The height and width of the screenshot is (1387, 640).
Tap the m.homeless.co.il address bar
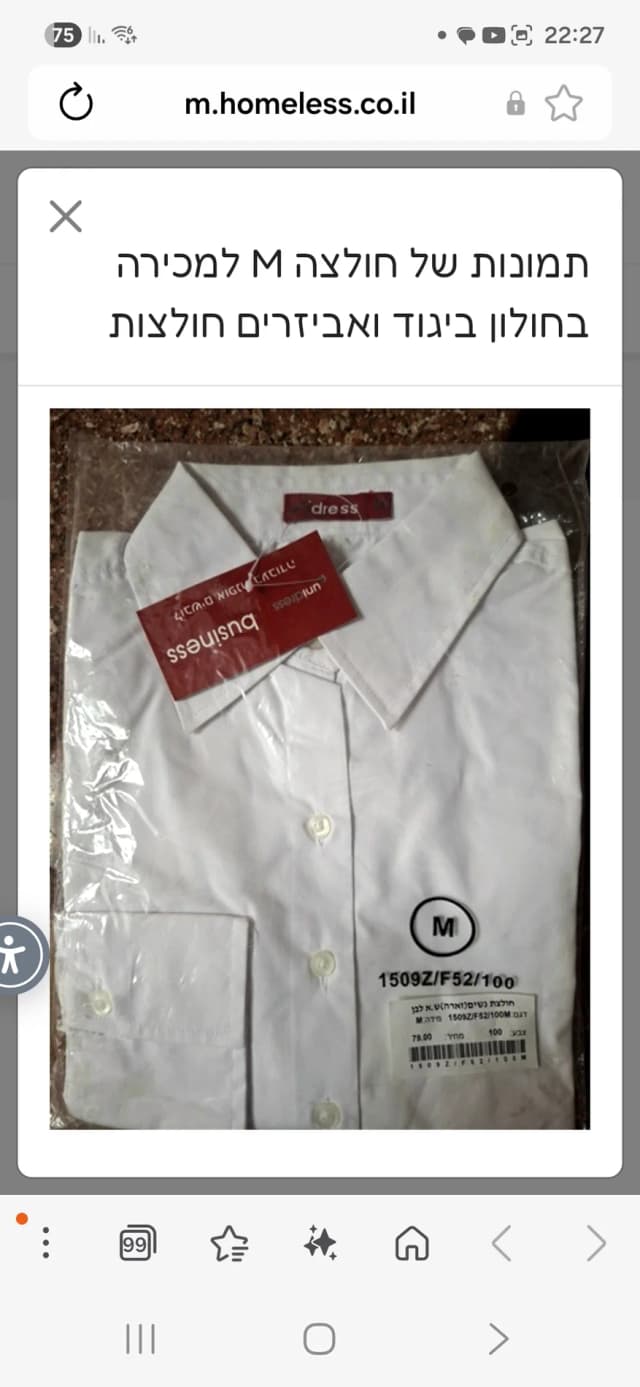(x=300, y=103)
